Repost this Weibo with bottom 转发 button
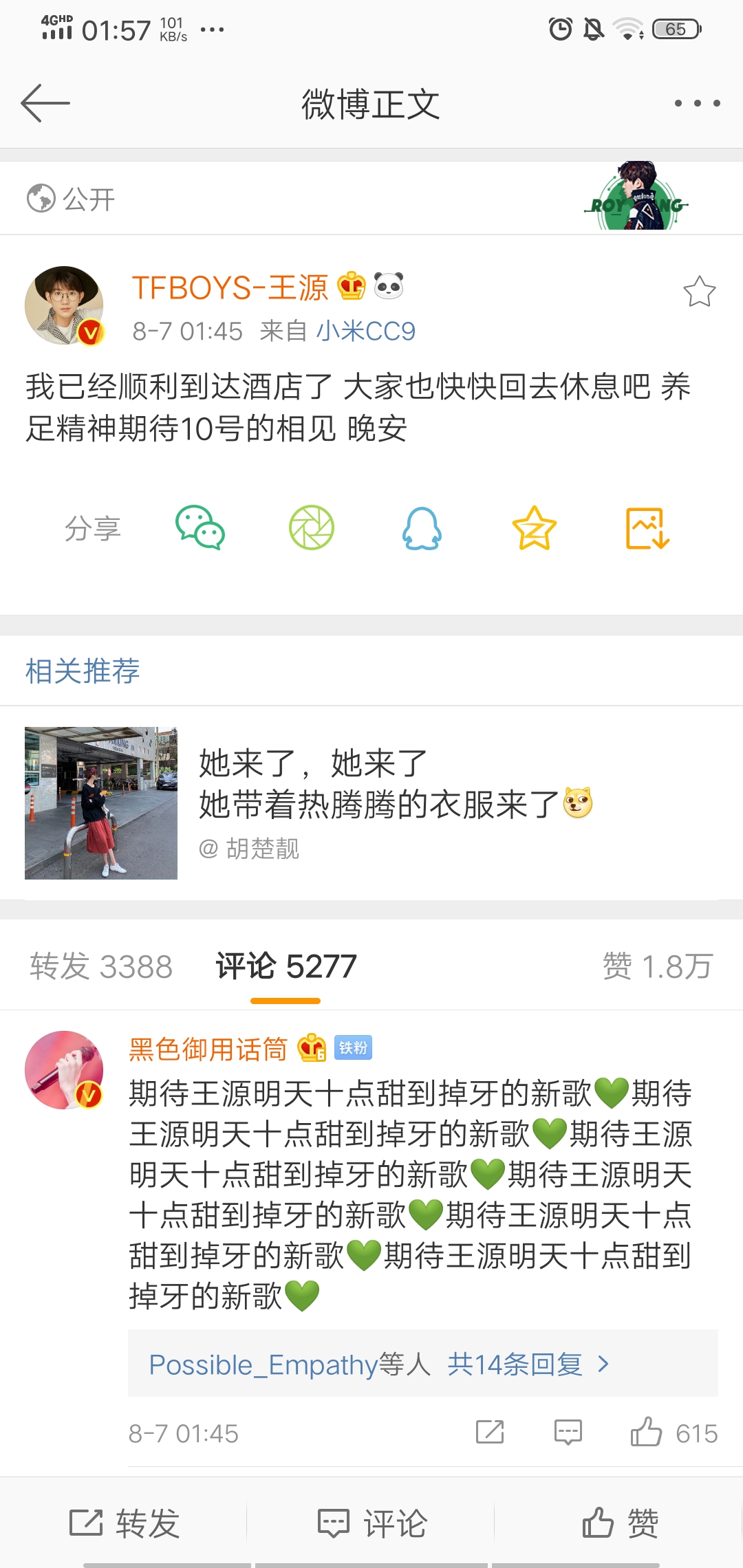 pyautogui.click(x=125, y=1523)
